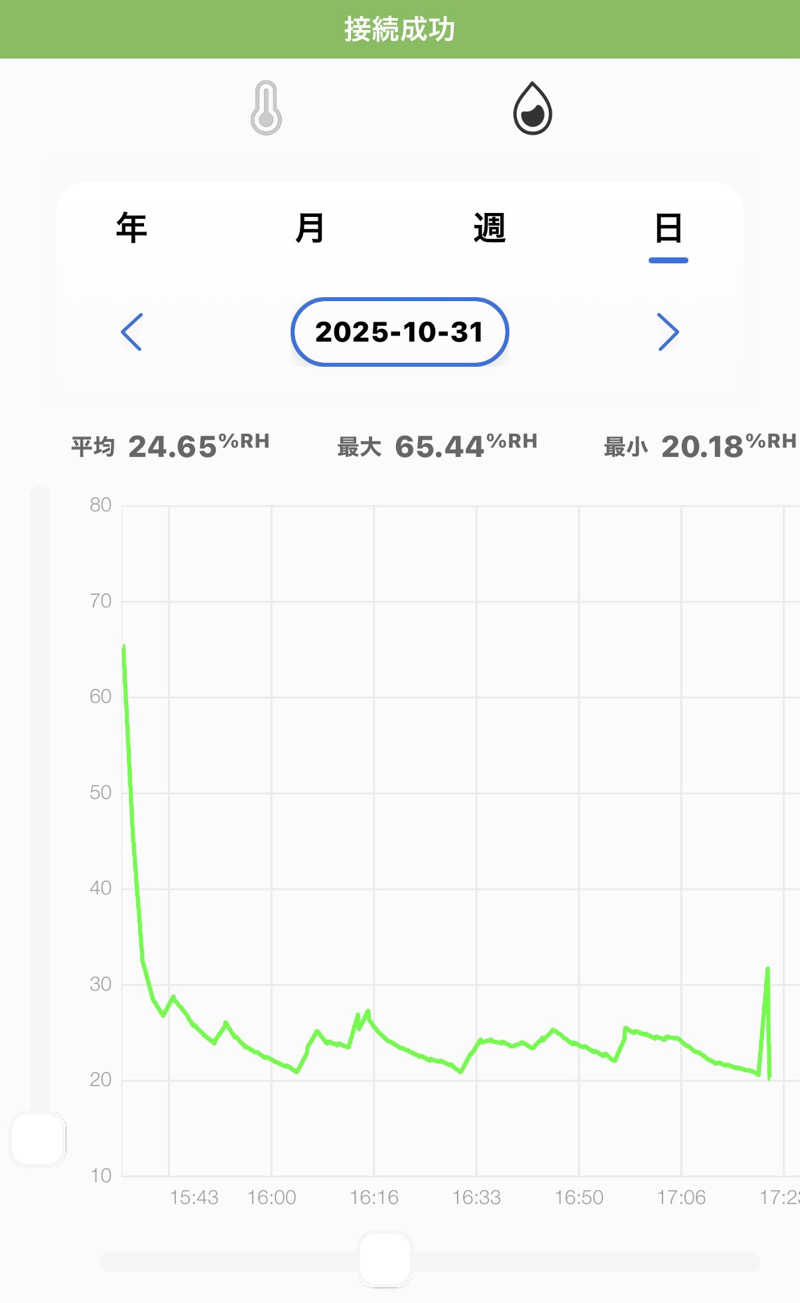Image resolution: width=800 pixels, height=1303 pixels.
Task: Switch to the 週 (week) tab
Action: 490,228
